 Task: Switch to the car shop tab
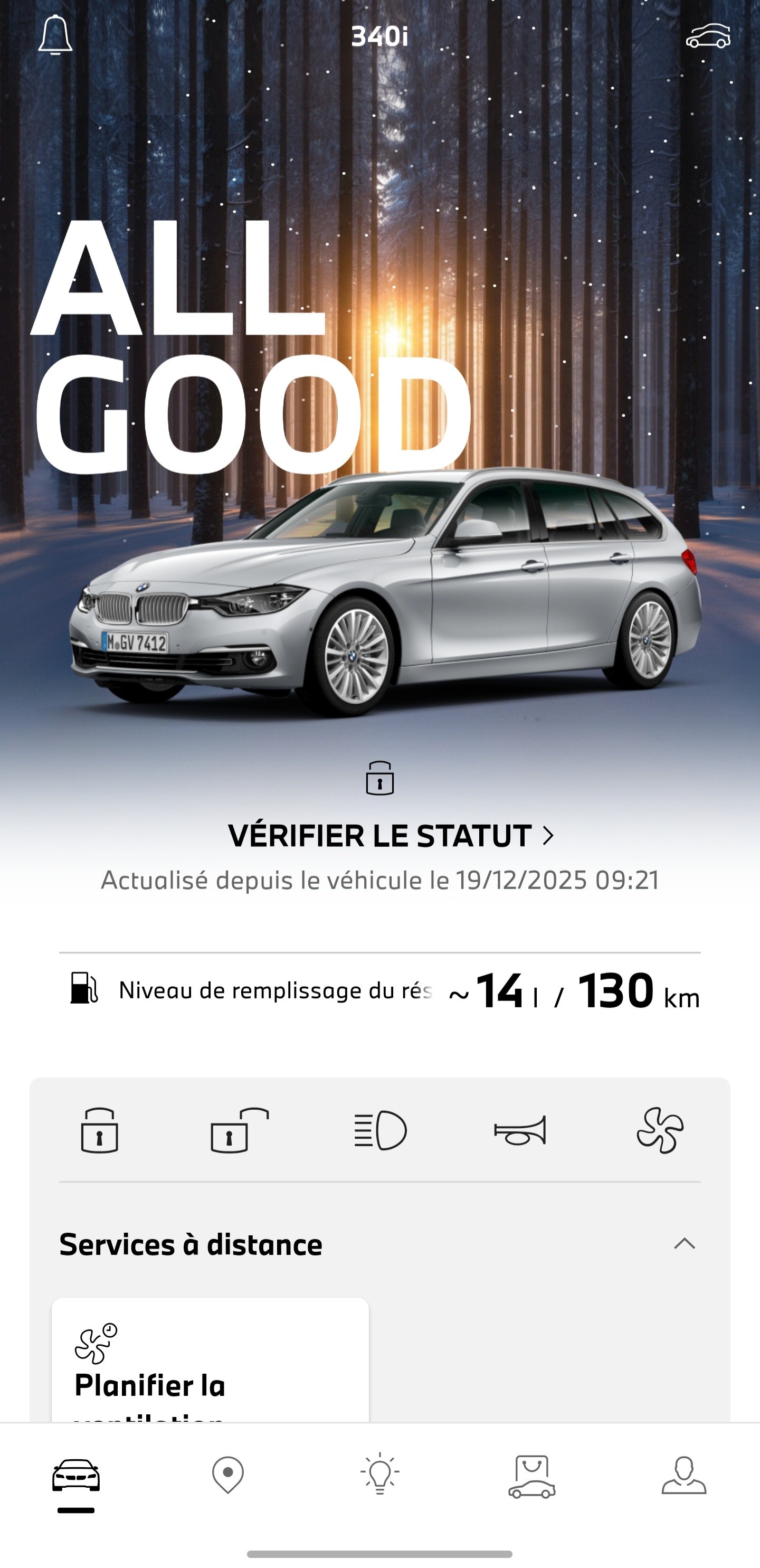click(x=532, y=1476)
